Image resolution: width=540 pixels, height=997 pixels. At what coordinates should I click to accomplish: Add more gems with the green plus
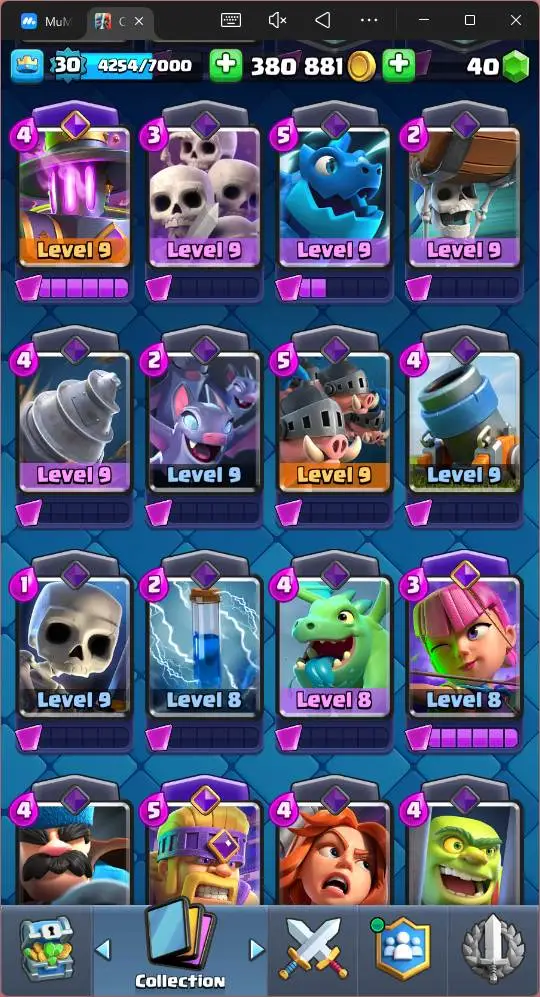tap(399, 65)
